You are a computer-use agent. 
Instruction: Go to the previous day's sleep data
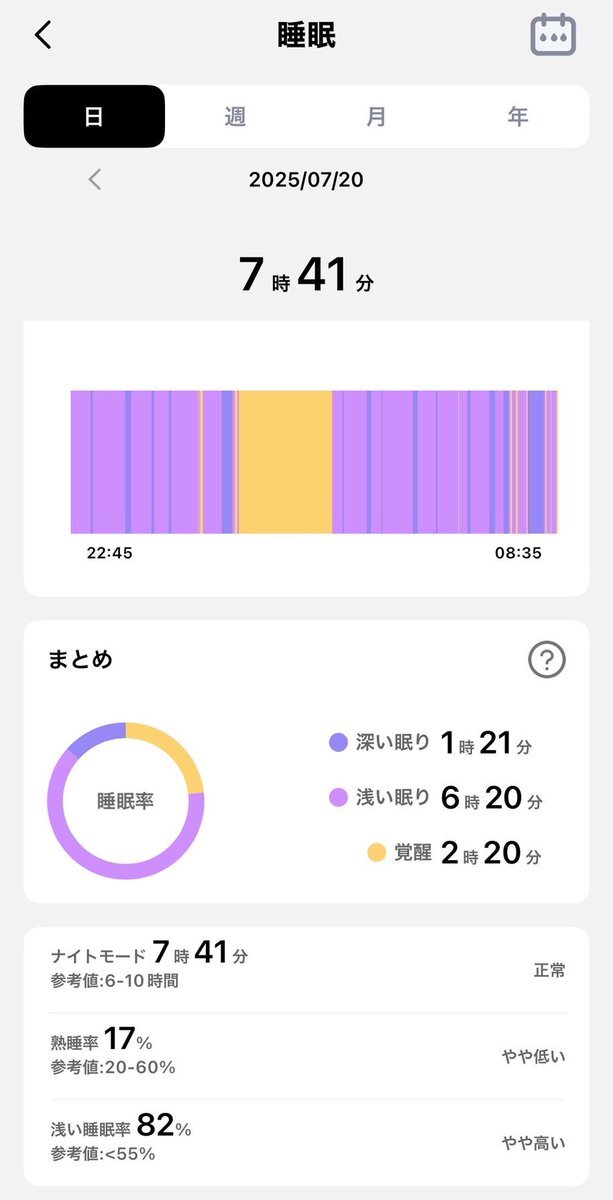coord(95,180)
